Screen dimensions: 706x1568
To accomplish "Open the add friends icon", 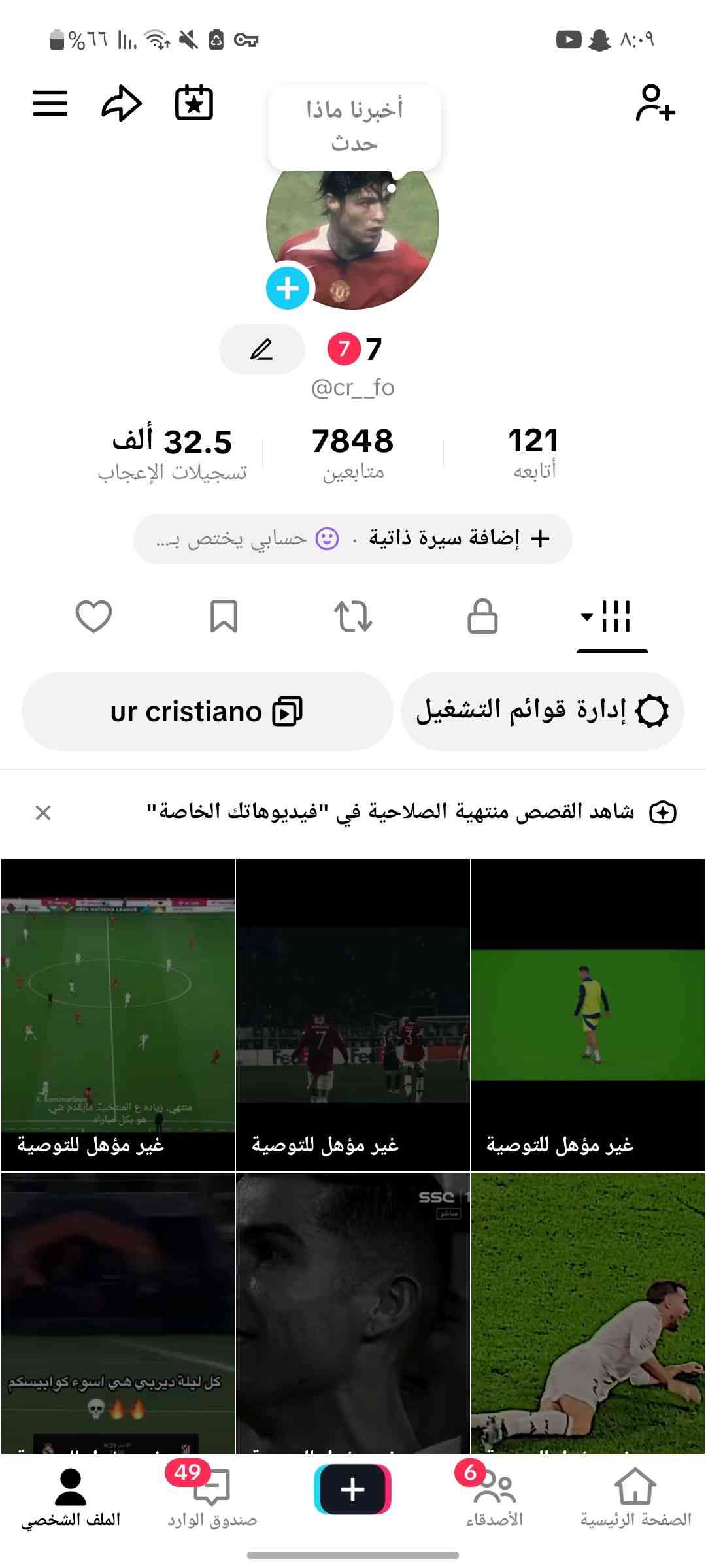I will [x=654, y=103].
